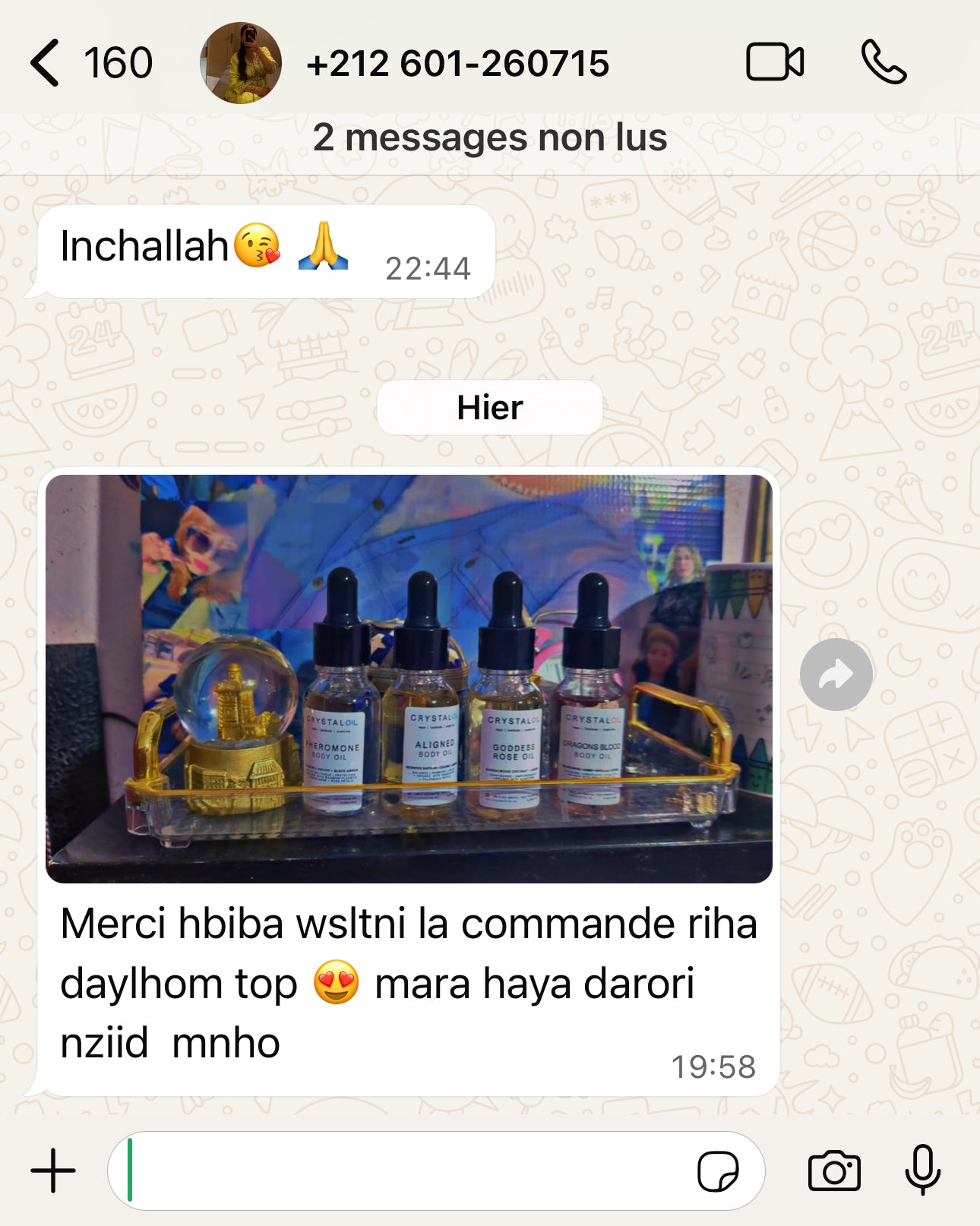The image size is (980, 1226).
Task: Record a voice message with the microphone
Action: pos(922,1171)
